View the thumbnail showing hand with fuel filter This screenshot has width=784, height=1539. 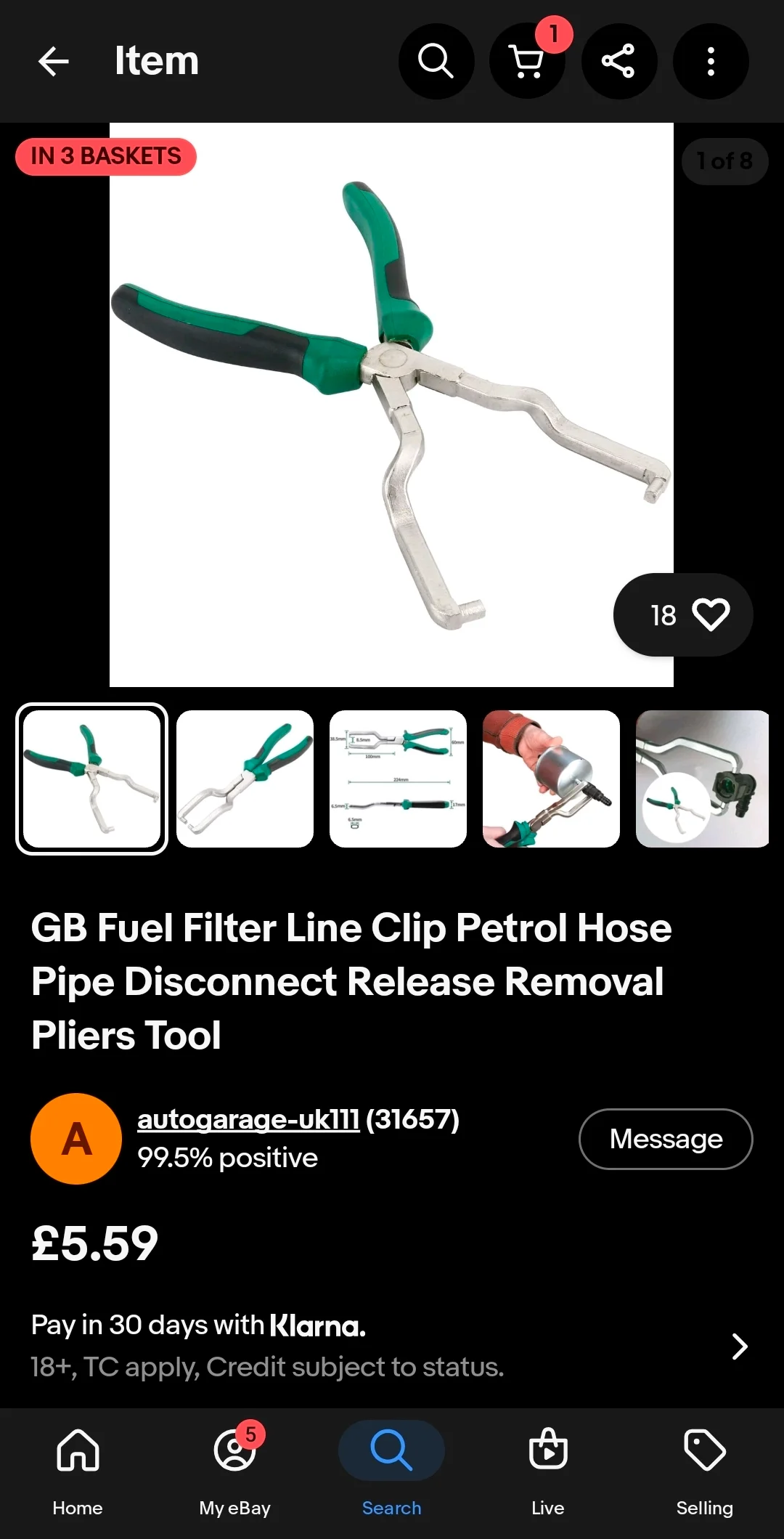551,779
